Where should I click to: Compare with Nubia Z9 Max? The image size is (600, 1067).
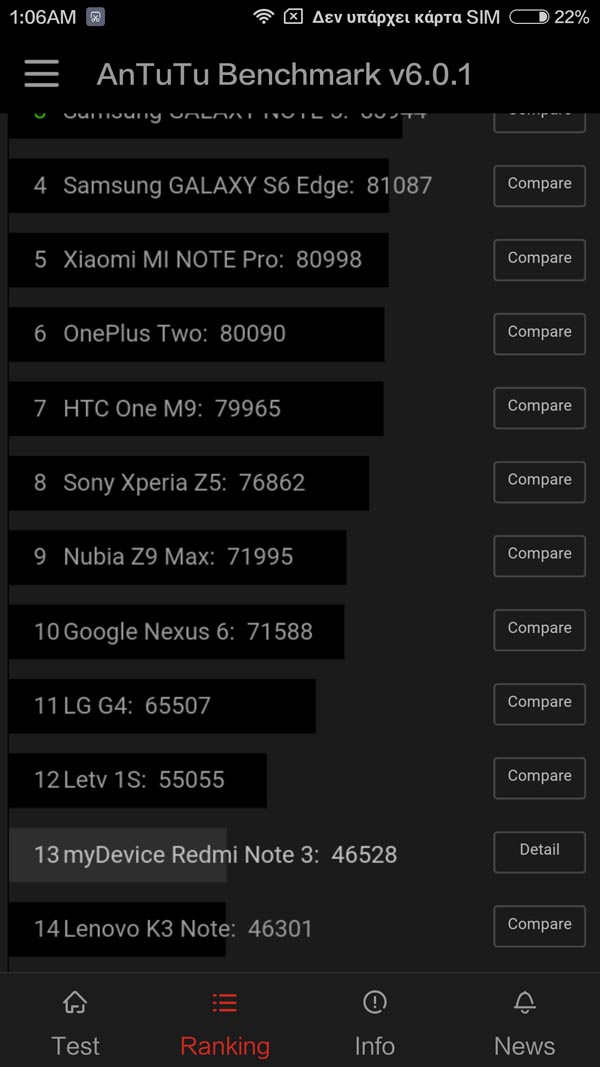point(539,556)
